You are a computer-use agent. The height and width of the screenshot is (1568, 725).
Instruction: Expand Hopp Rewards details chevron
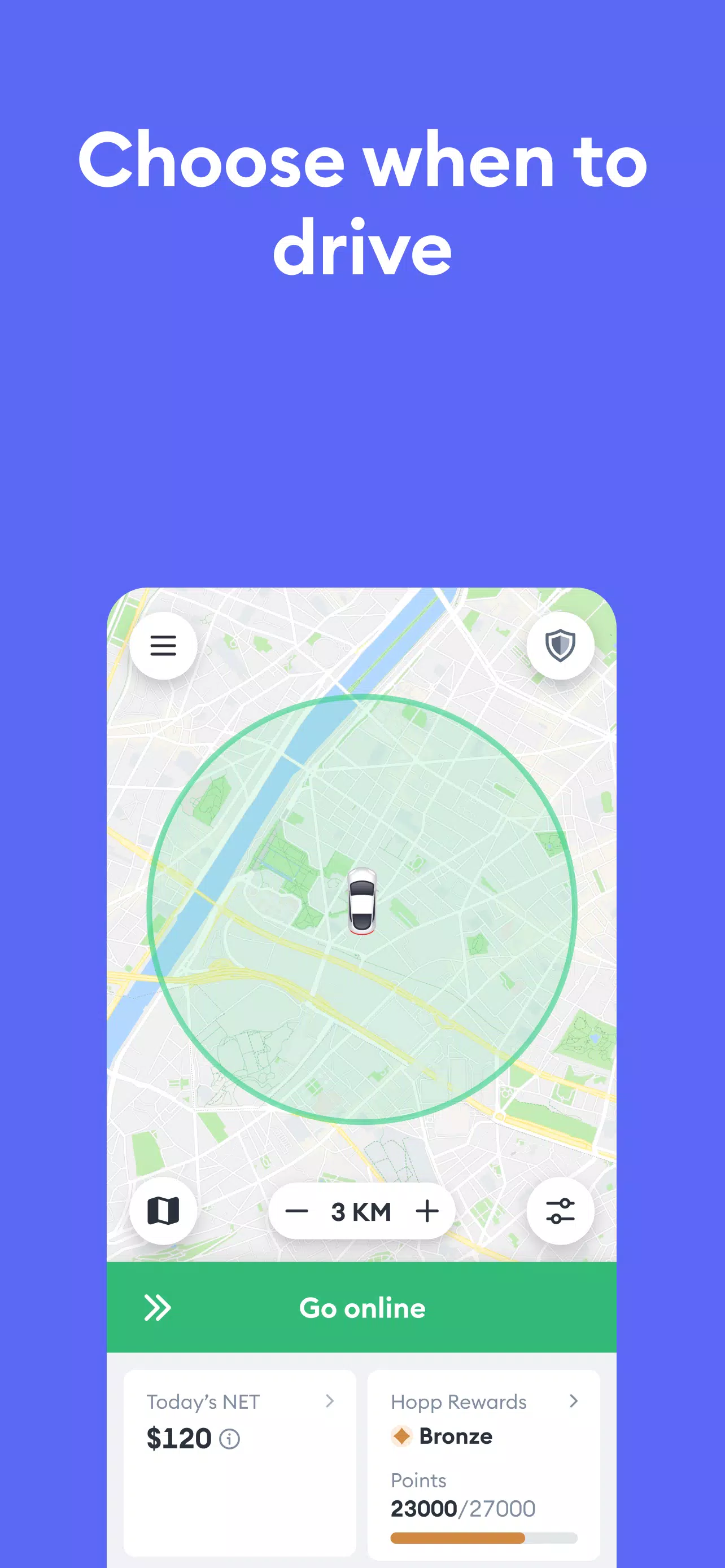click(574, 1402)
